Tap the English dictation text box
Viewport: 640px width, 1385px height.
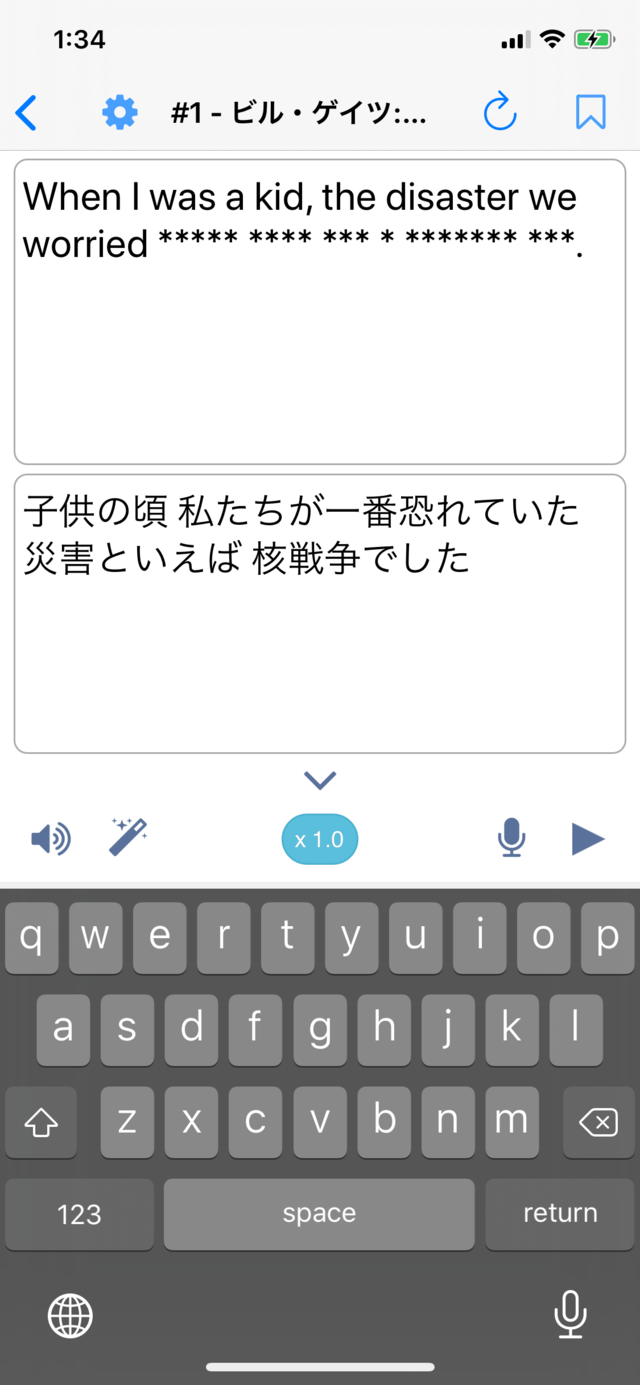point(320,311)
